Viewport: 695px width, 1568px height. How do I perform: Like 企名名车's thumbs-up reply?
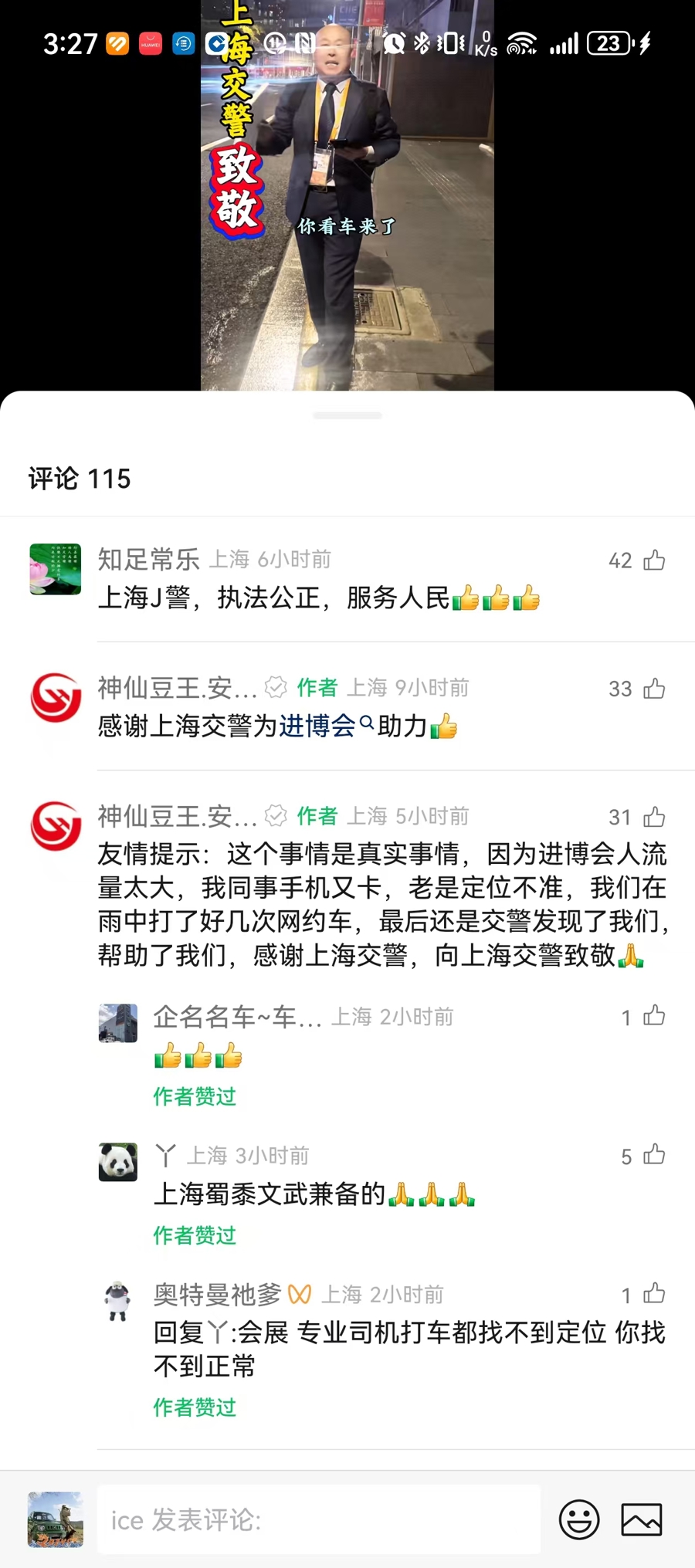pyautogui.click(x=653, y=1016)
